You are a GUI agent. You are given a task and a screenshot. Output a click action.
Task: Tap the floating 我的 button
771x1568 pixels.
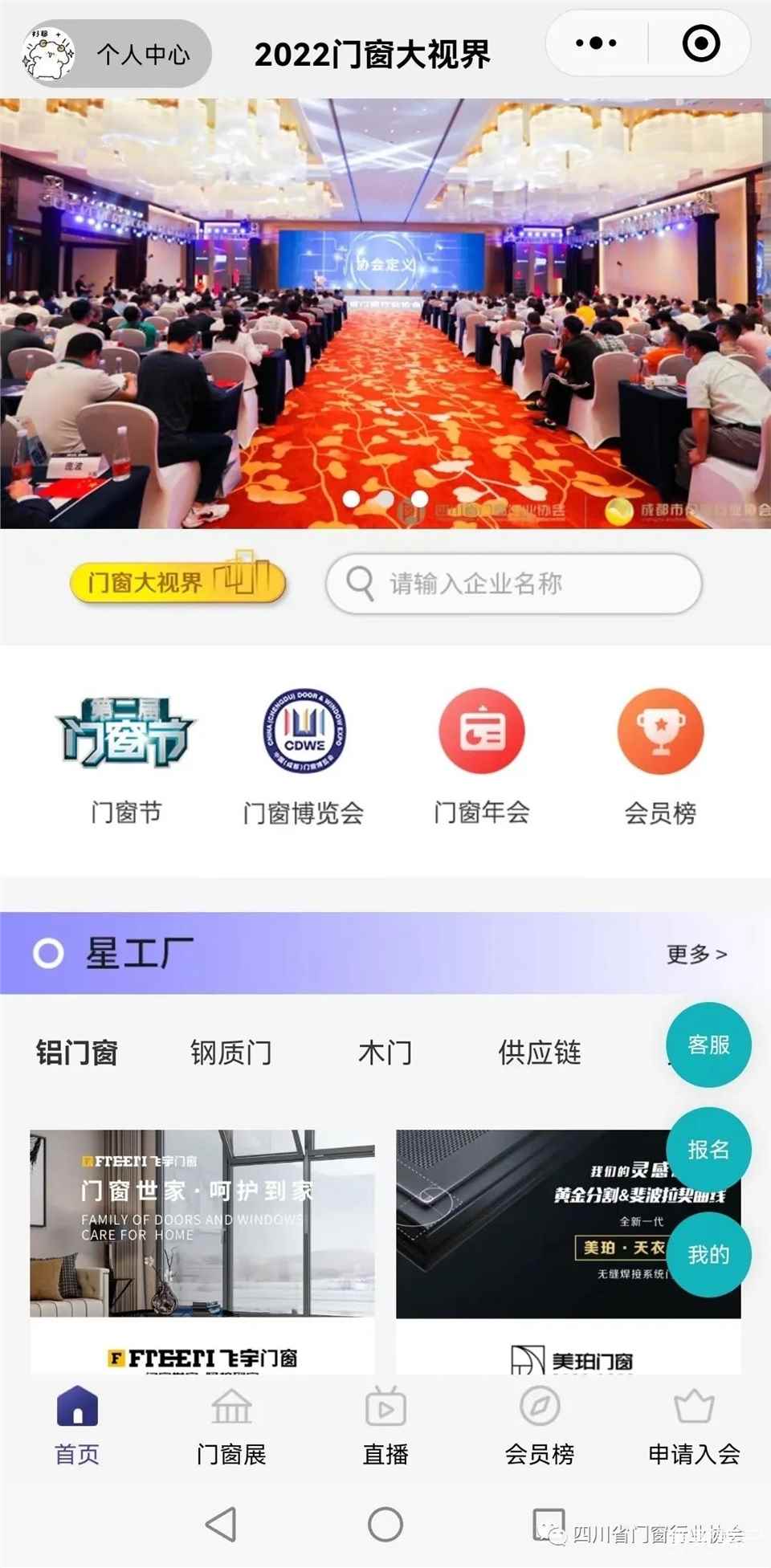tap(708, 1254)
